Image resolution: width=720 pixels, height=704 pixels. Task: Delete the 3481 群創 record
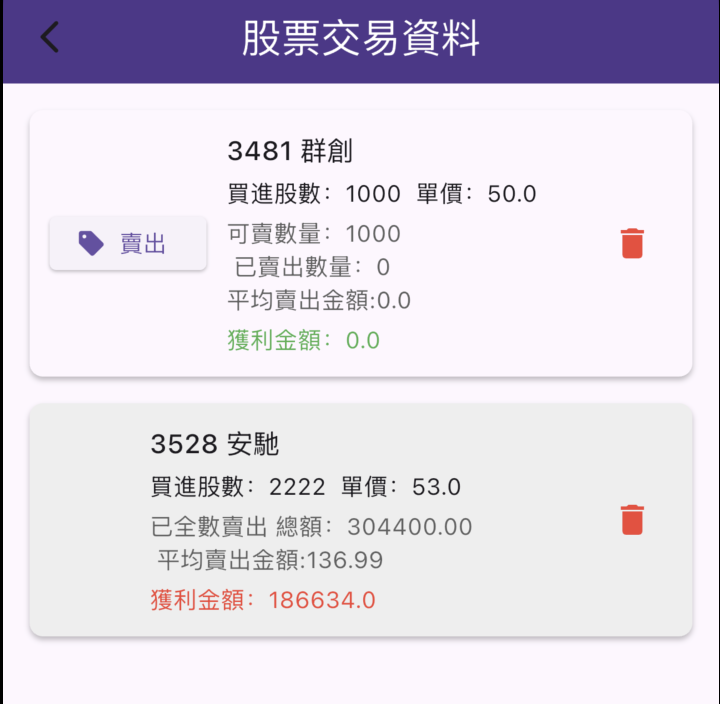click(x=632, y=243)
